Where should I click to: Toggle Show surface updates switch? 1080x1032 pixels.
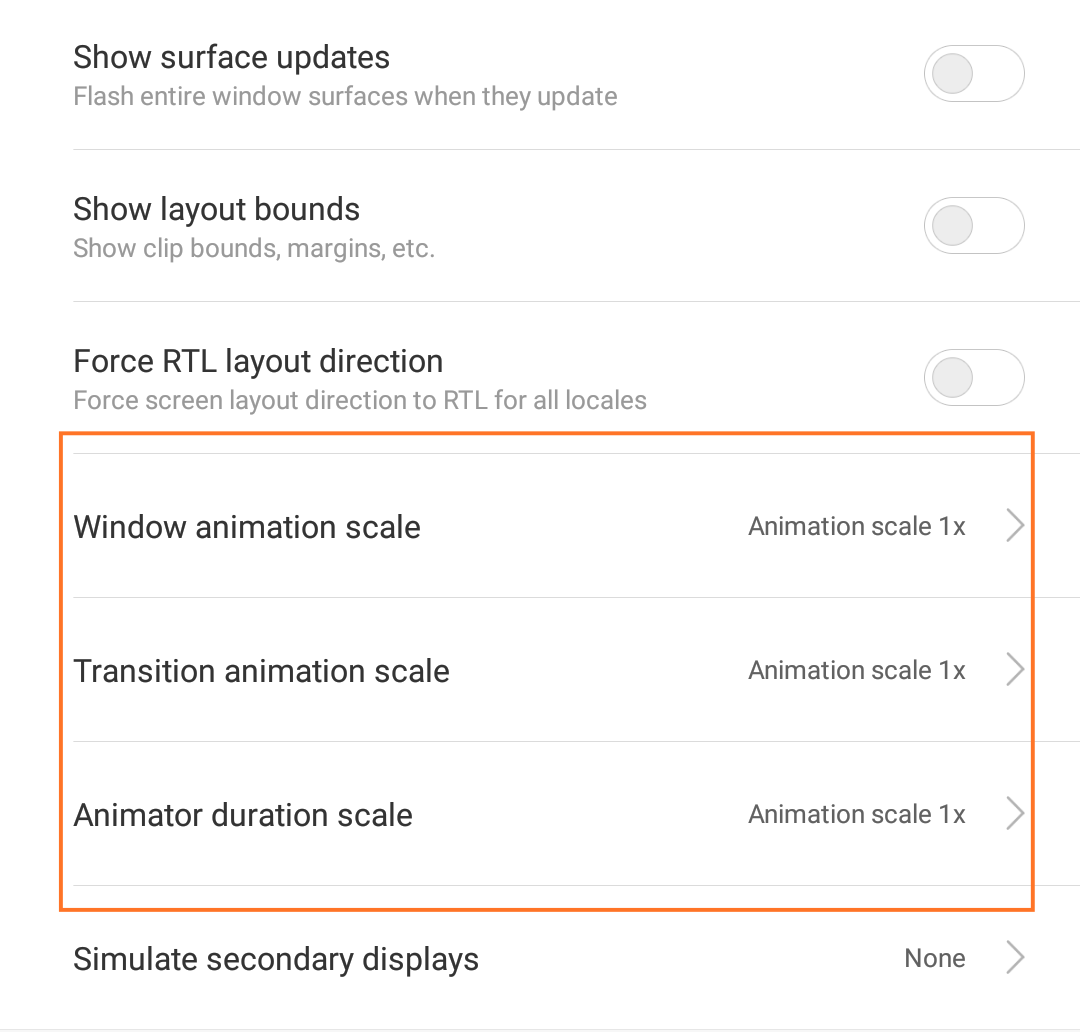(x=973, y=75)
